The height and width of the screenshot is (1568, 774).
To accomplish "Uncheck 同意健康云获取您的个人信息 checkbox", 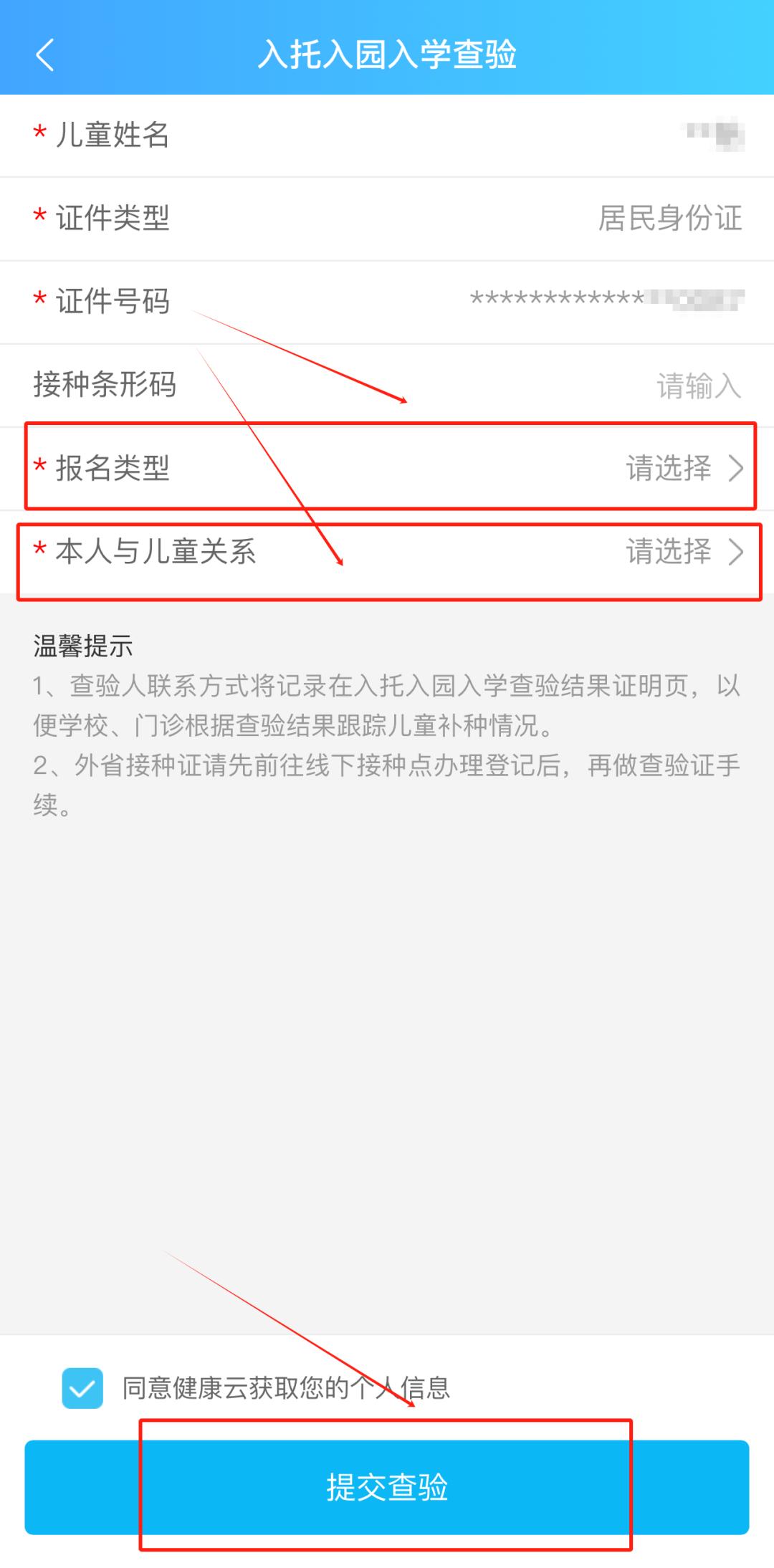I will tap(82, 1388).
